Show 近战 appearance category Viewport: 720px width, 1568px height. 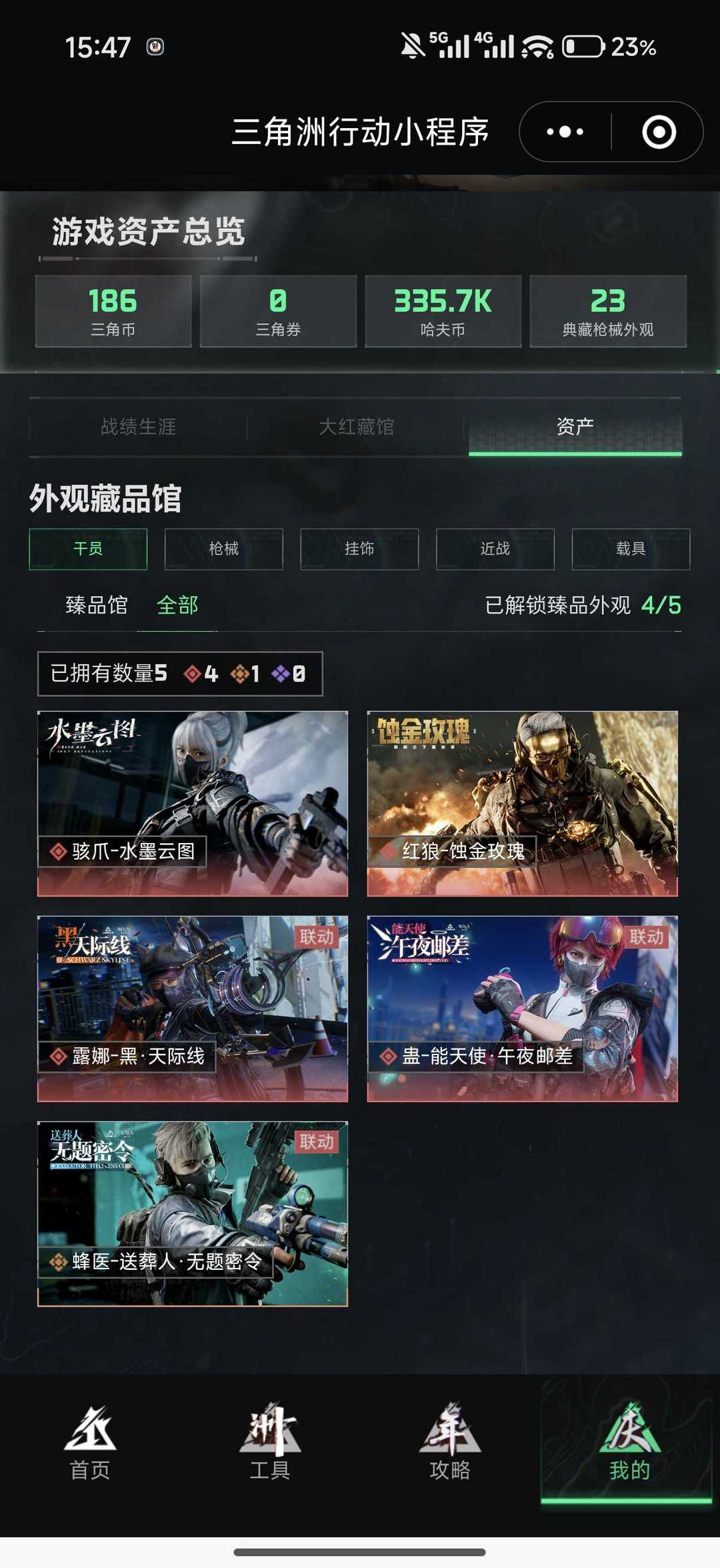pos(495,549)
